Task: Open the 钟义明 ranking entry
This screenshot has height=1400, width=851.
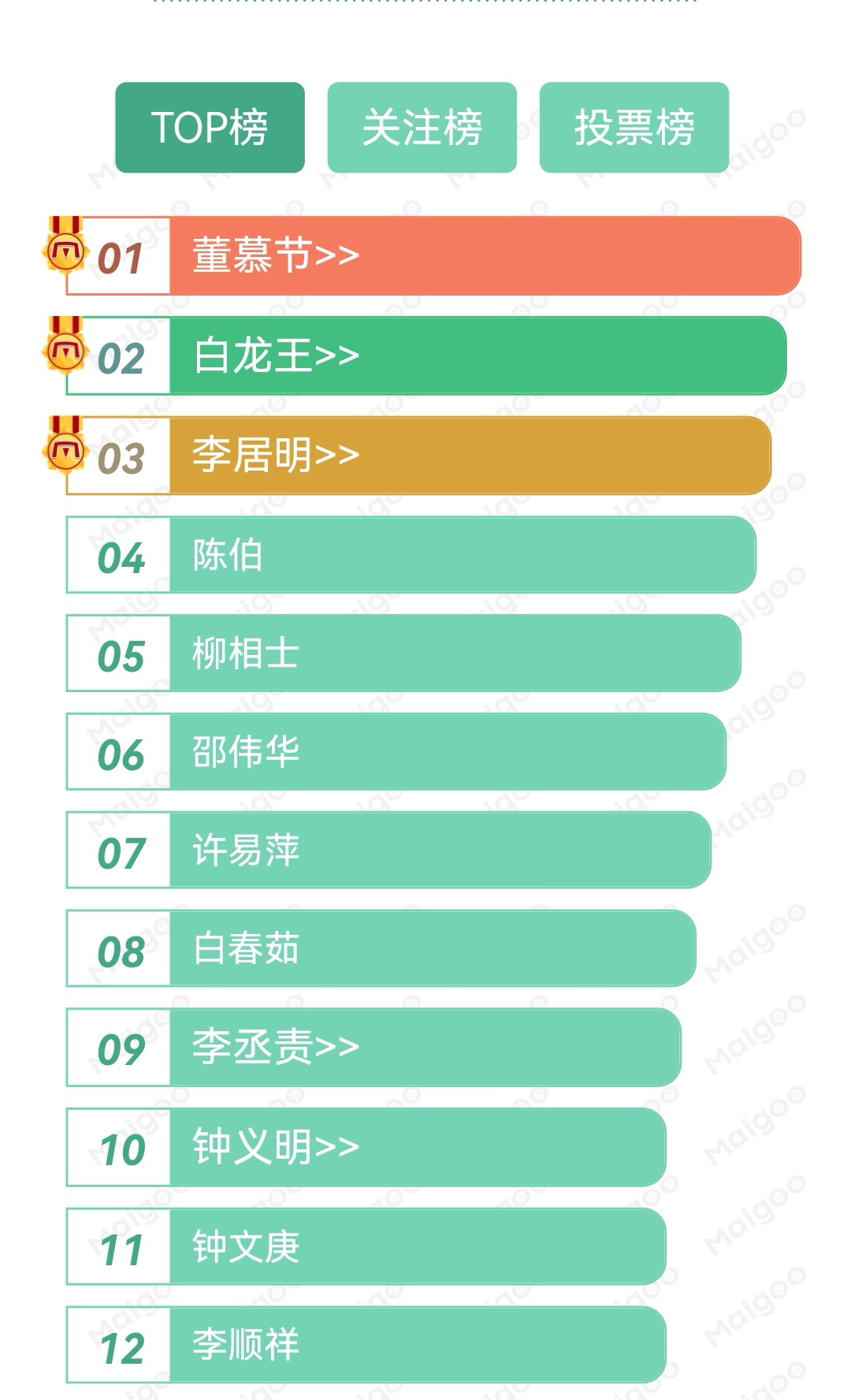Action: pos(366,1147)
